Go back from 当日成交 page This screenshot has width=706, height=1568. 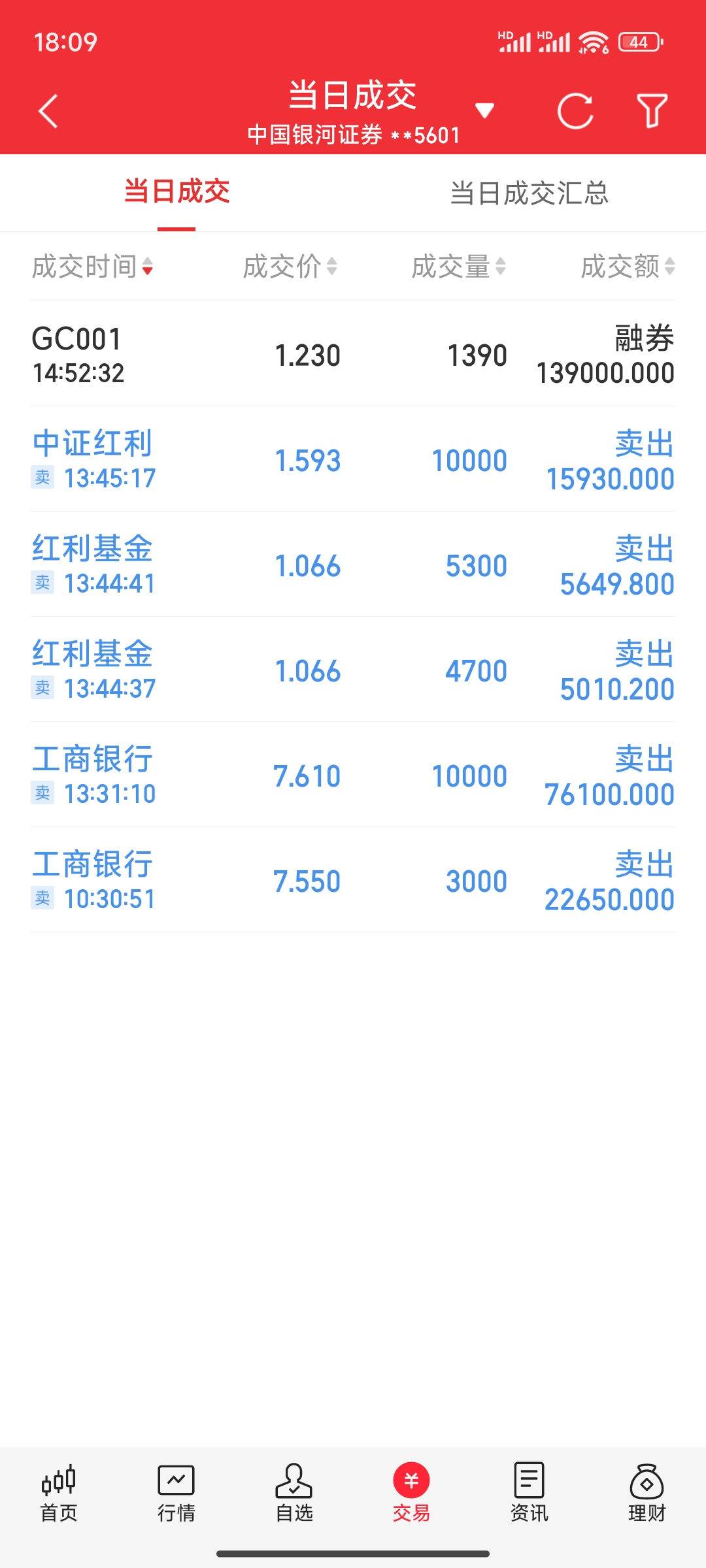tap(48, 111)
